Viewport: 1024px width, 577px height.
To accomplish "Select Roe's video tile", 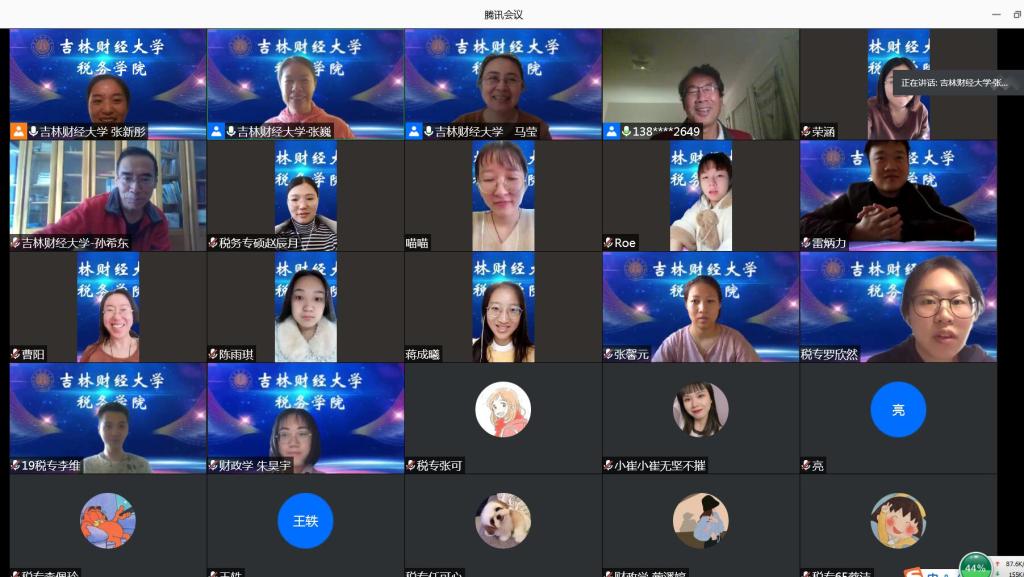I will coord(700,195).
